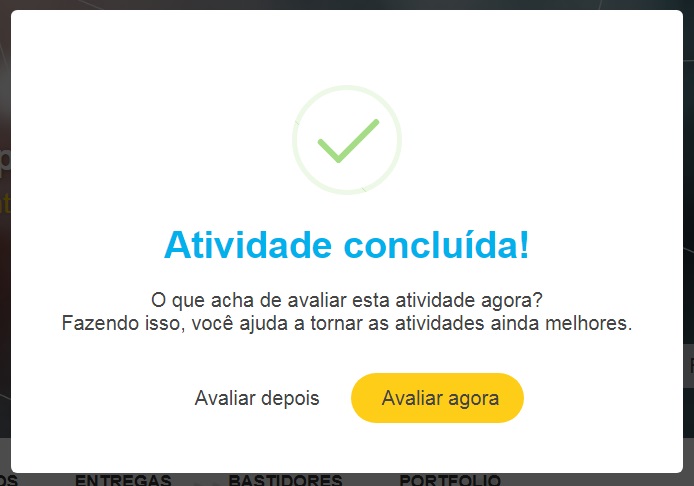
Task: Choose Avaliar depois to rate later
Action: pyautogui.click(x=257, y=398)
